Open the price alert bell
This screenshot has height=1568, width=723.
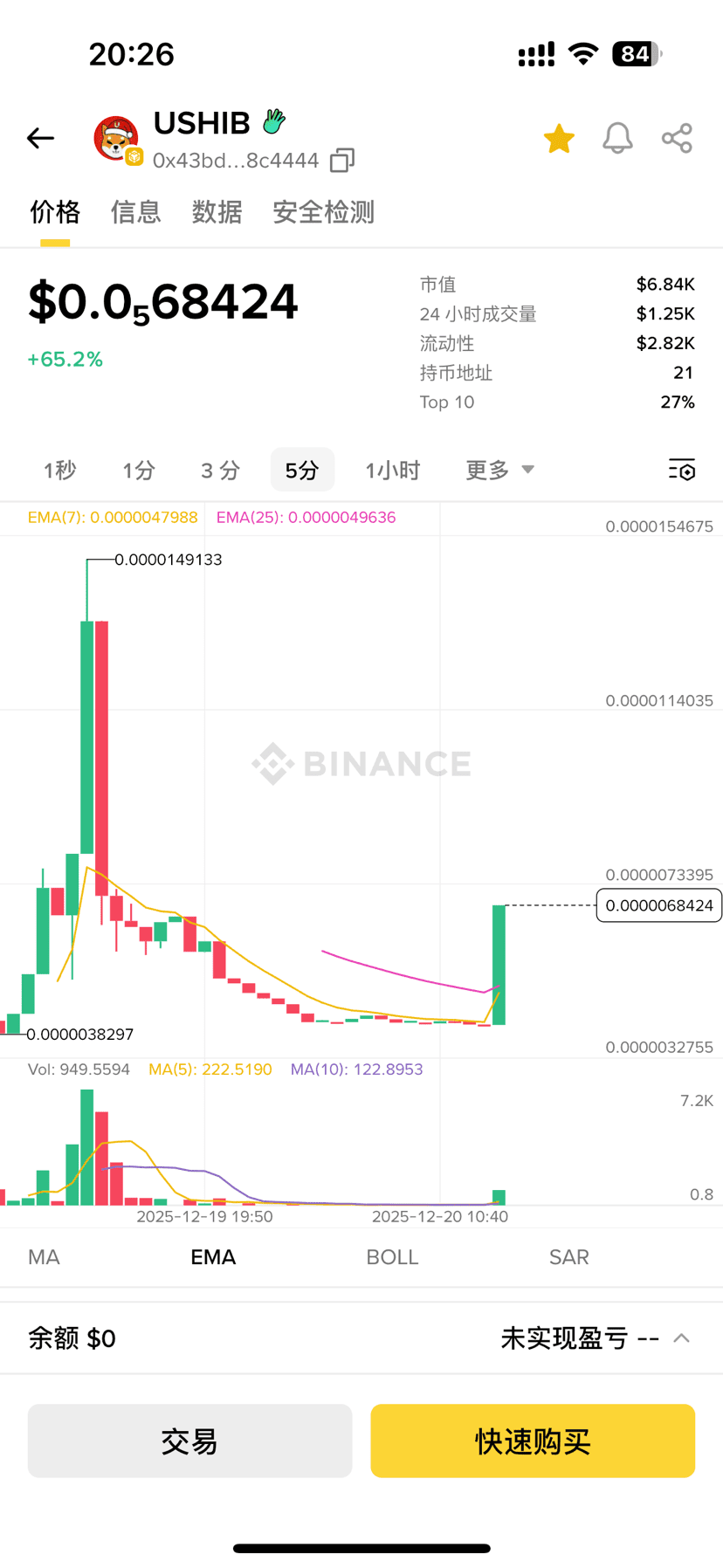point(617,139)
